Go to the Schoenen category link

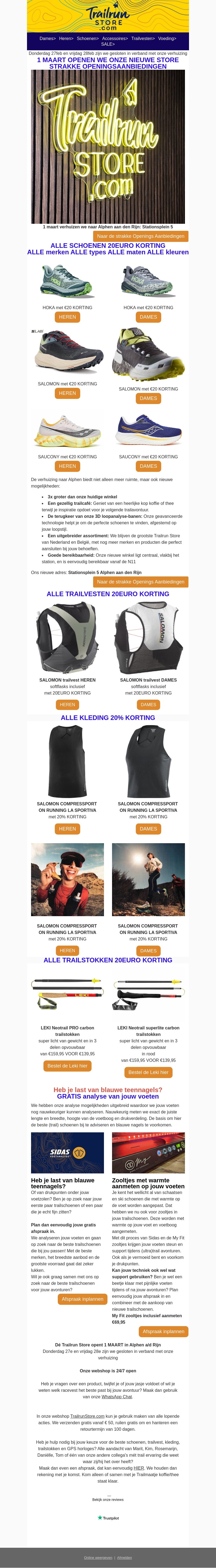click(x=87, y=38)
